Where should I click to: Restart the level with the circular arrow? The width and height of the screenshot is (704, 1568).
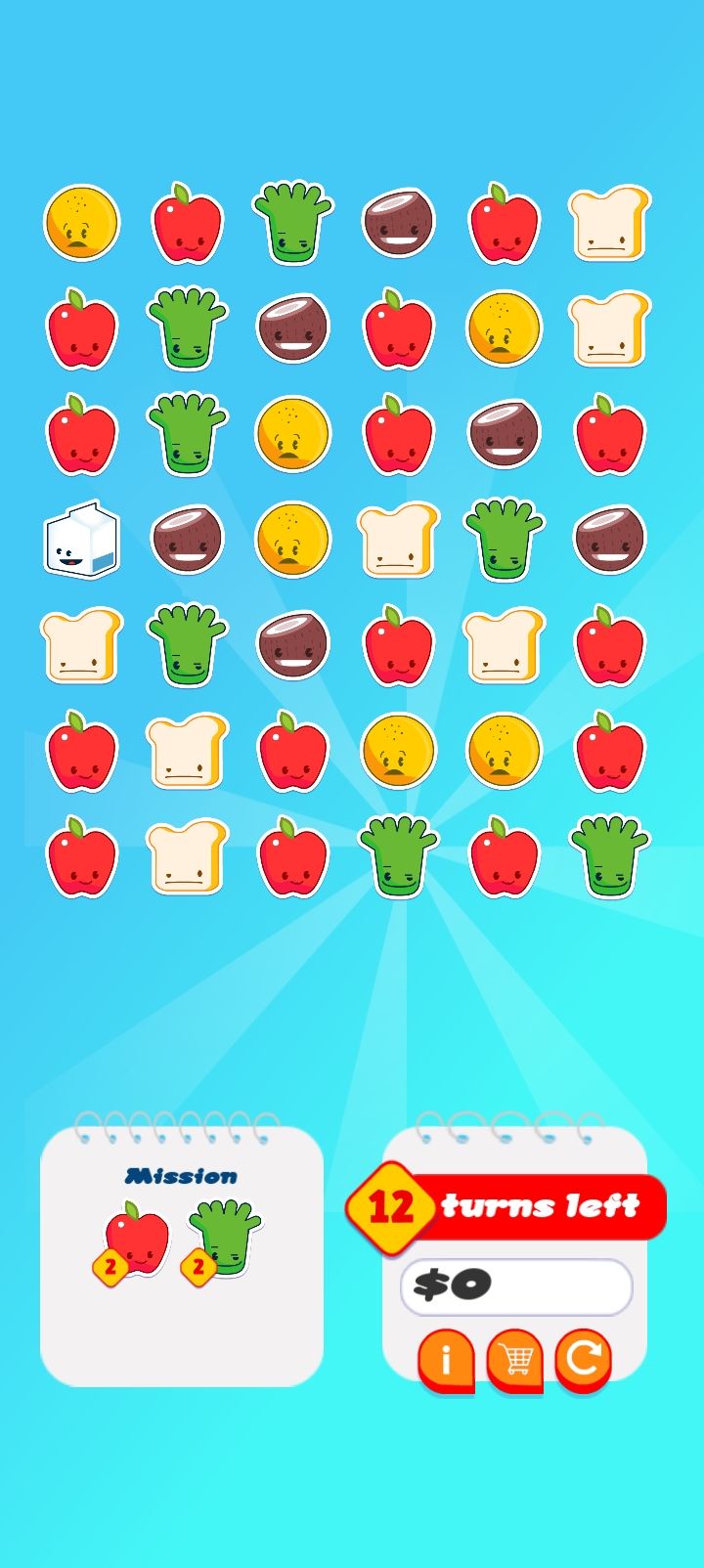click(584, 1359)
